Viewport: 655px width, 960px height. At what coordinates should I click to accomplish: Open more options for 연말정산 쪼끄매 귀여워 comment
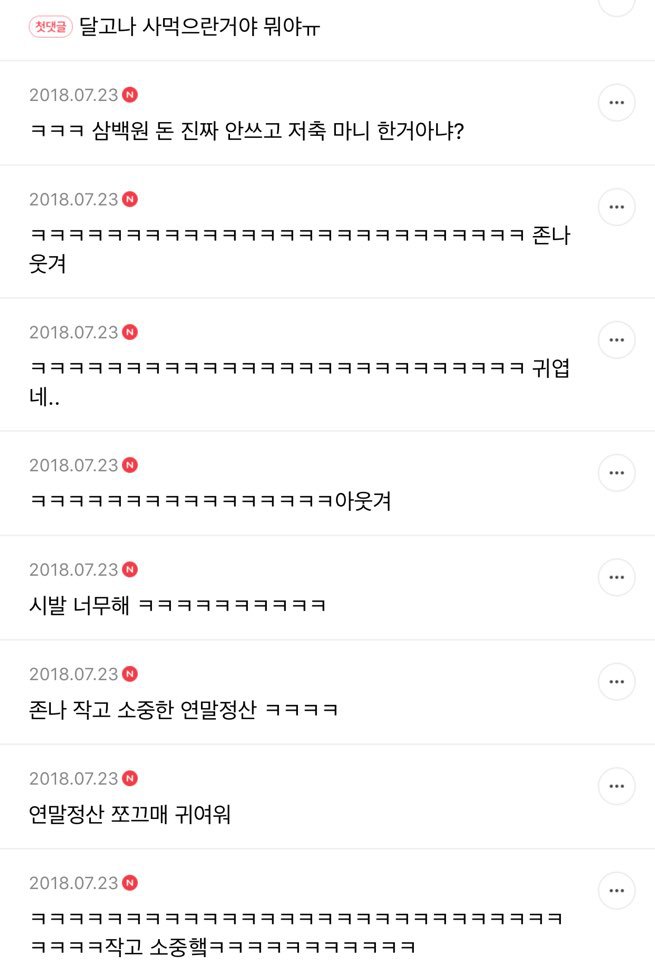point(616,786)
